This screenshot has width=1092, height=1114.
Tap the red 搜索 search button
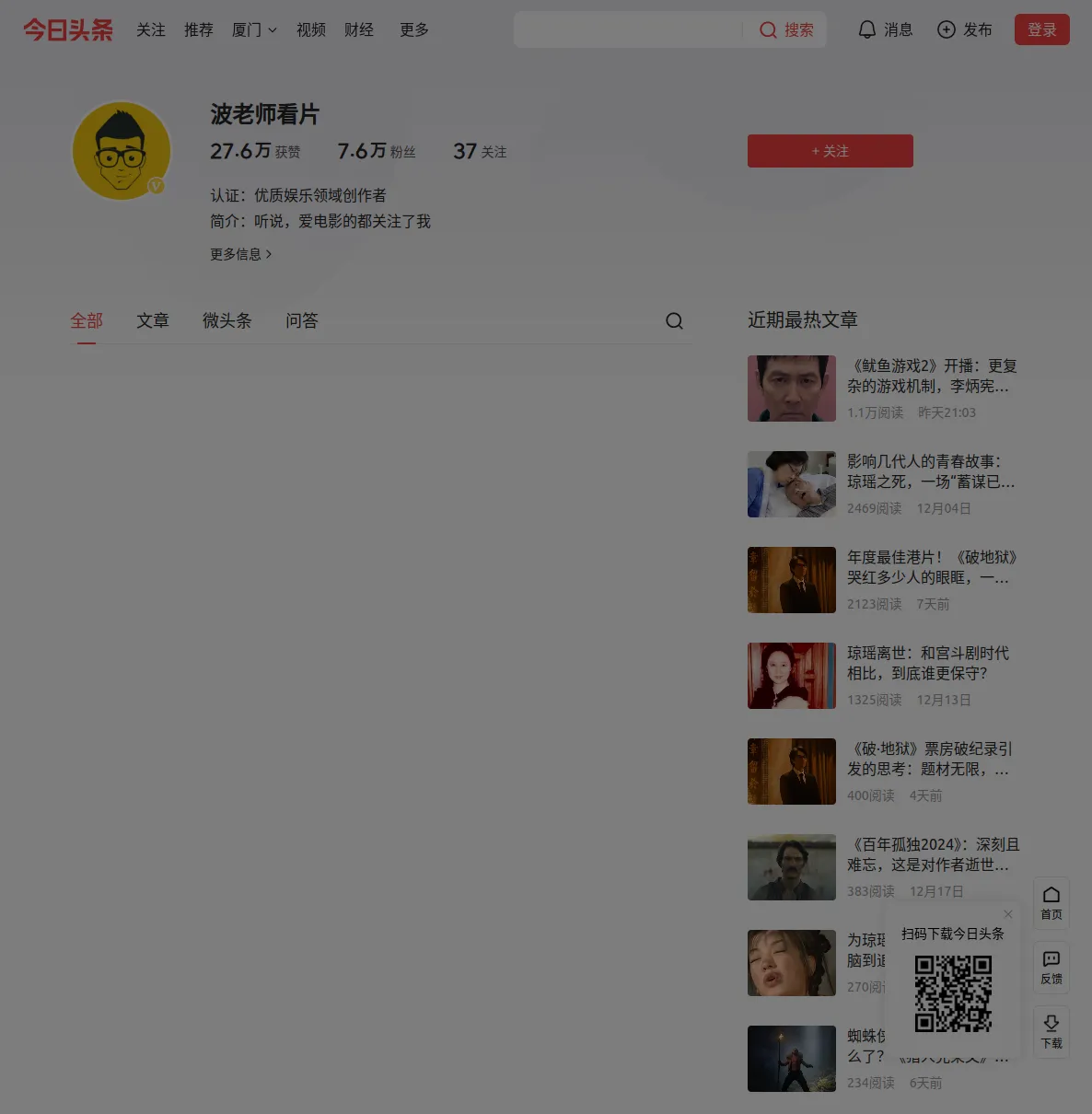786,29
